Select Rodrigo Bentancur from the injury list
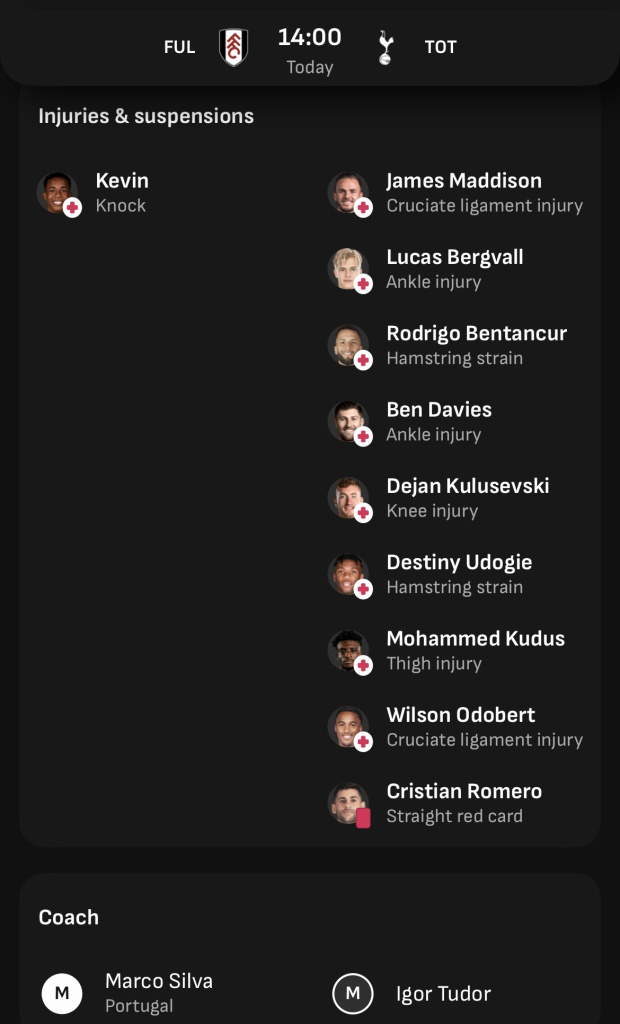Screen dimensions: 620x1024 [x=476, y=345]
